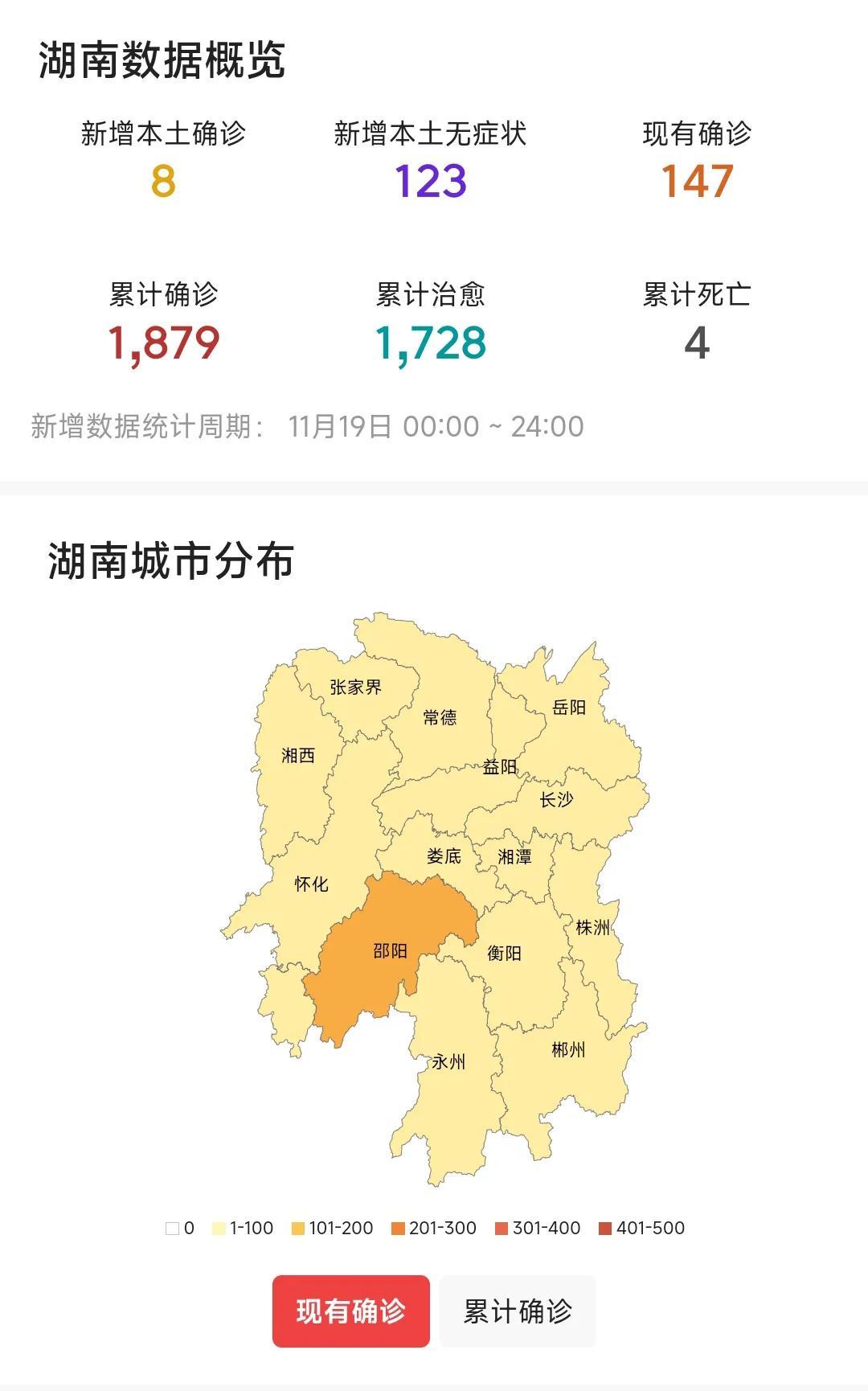Toggle the 0 range in map legend
Viewport: 868px width, 1391px height.
(x=180, y=1228)
